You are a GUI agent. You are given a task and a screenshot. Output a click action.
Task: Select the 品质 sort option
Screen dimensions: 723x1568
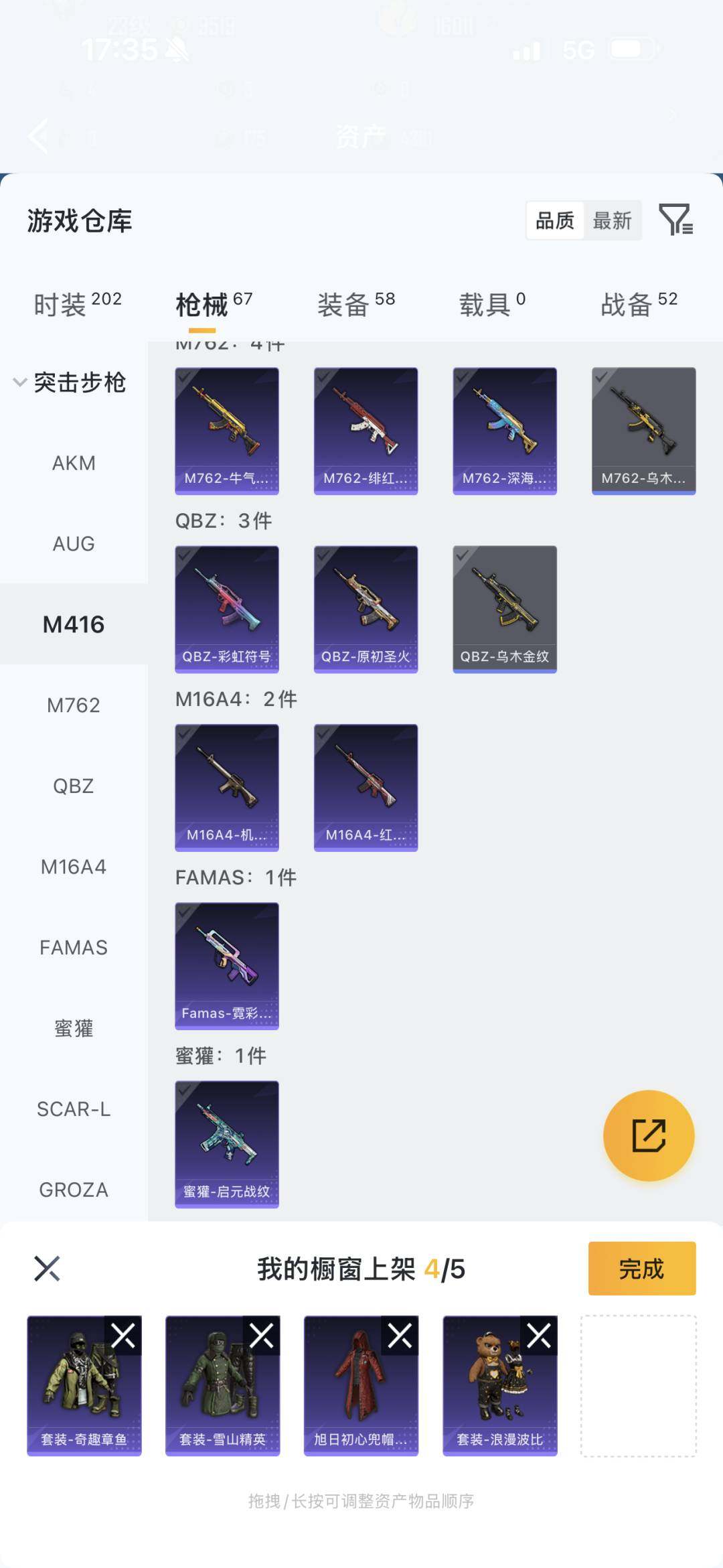pyautogui.click(x=555, y=220)
